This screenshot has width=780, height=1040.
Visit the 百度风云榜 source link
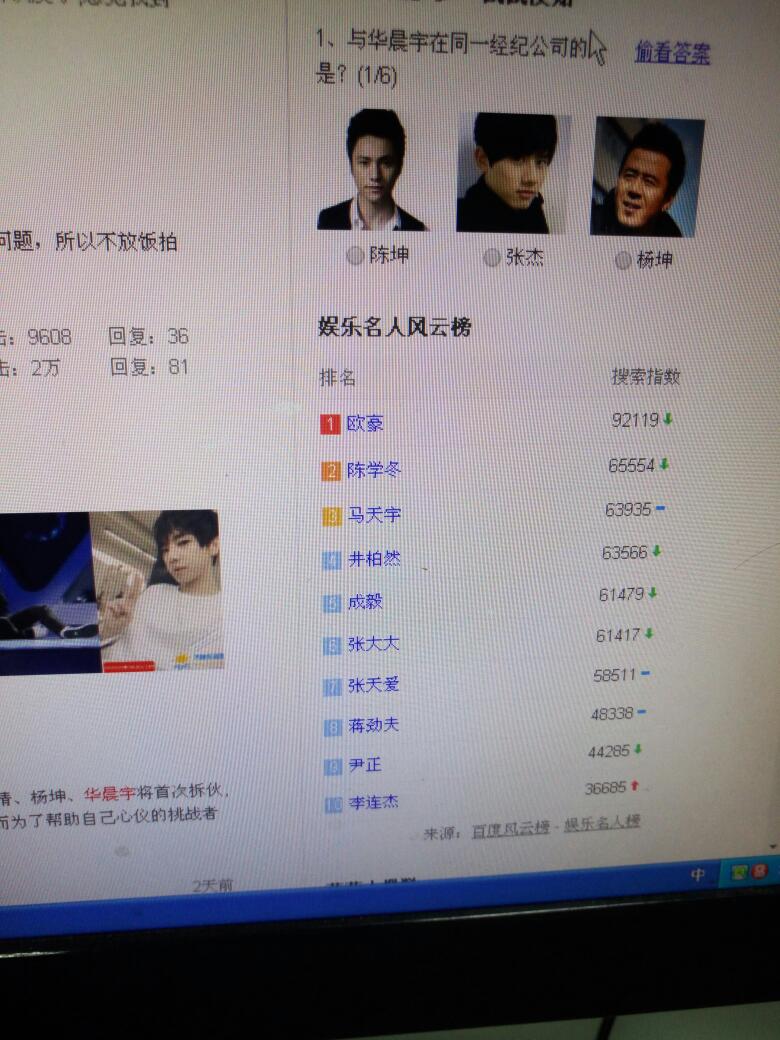point(510,829)
